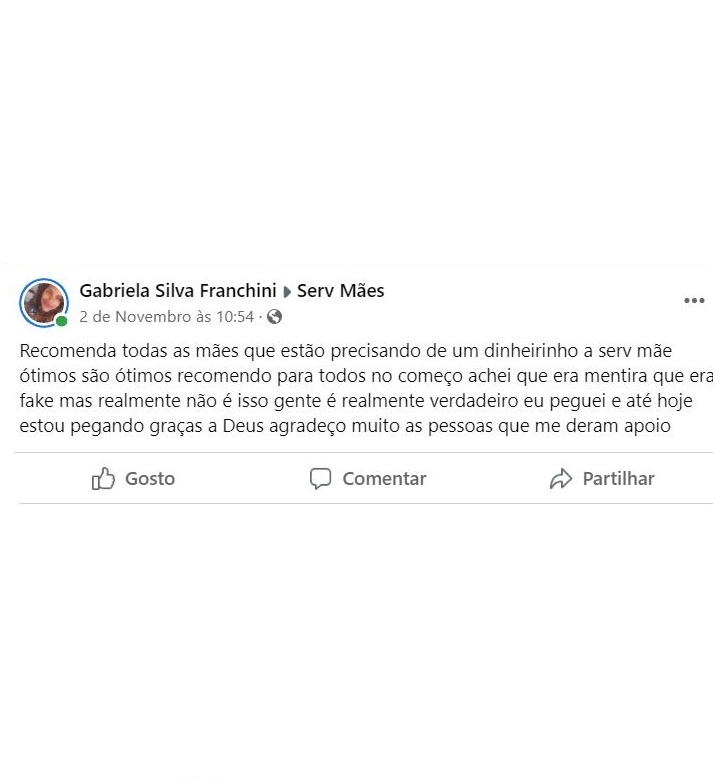Tap Comentar to comment on post
The height and width of the screenshot is (780, 720).
(367, 479)
